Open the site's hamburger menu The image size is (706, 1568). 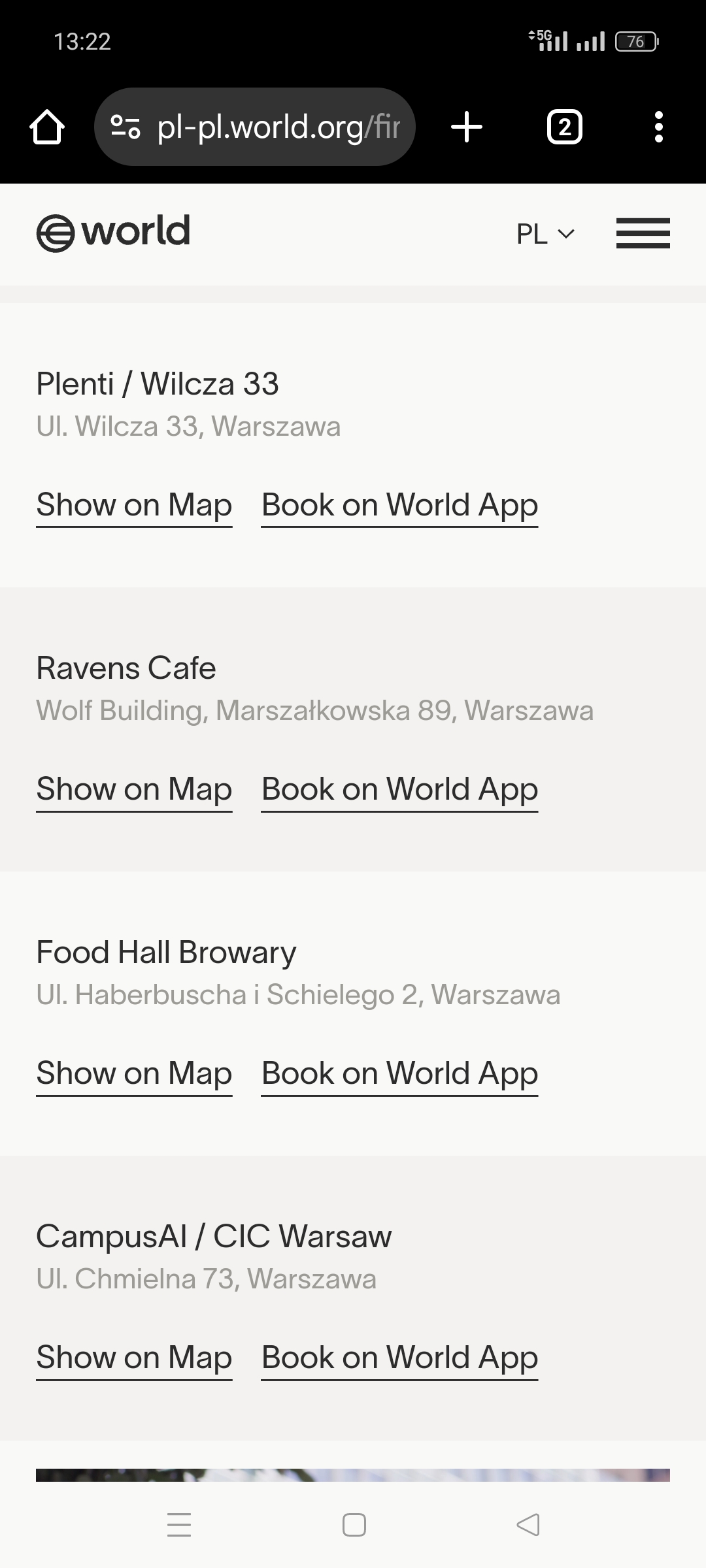(x=643, y=233)
